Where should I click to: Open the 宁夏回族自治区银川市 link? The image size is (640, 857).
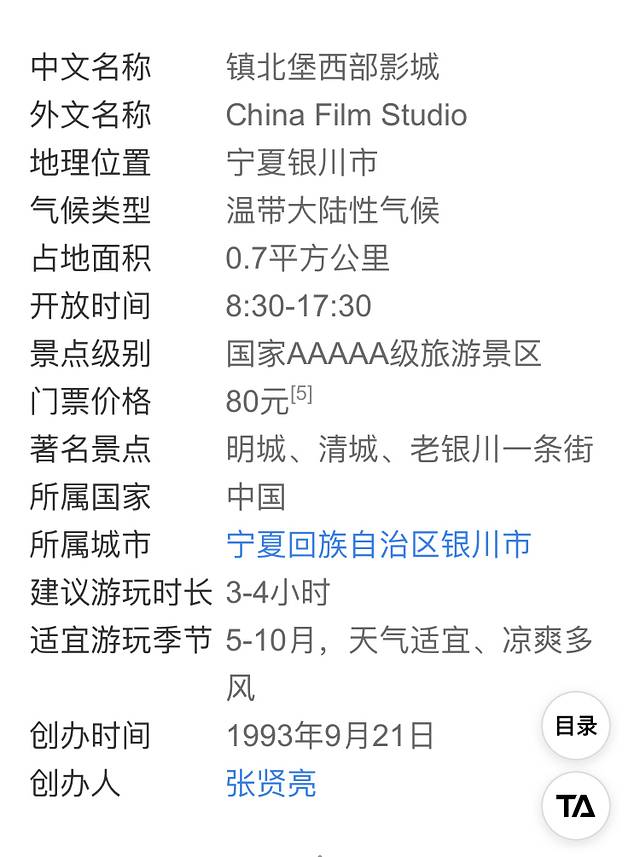[378, 545]
